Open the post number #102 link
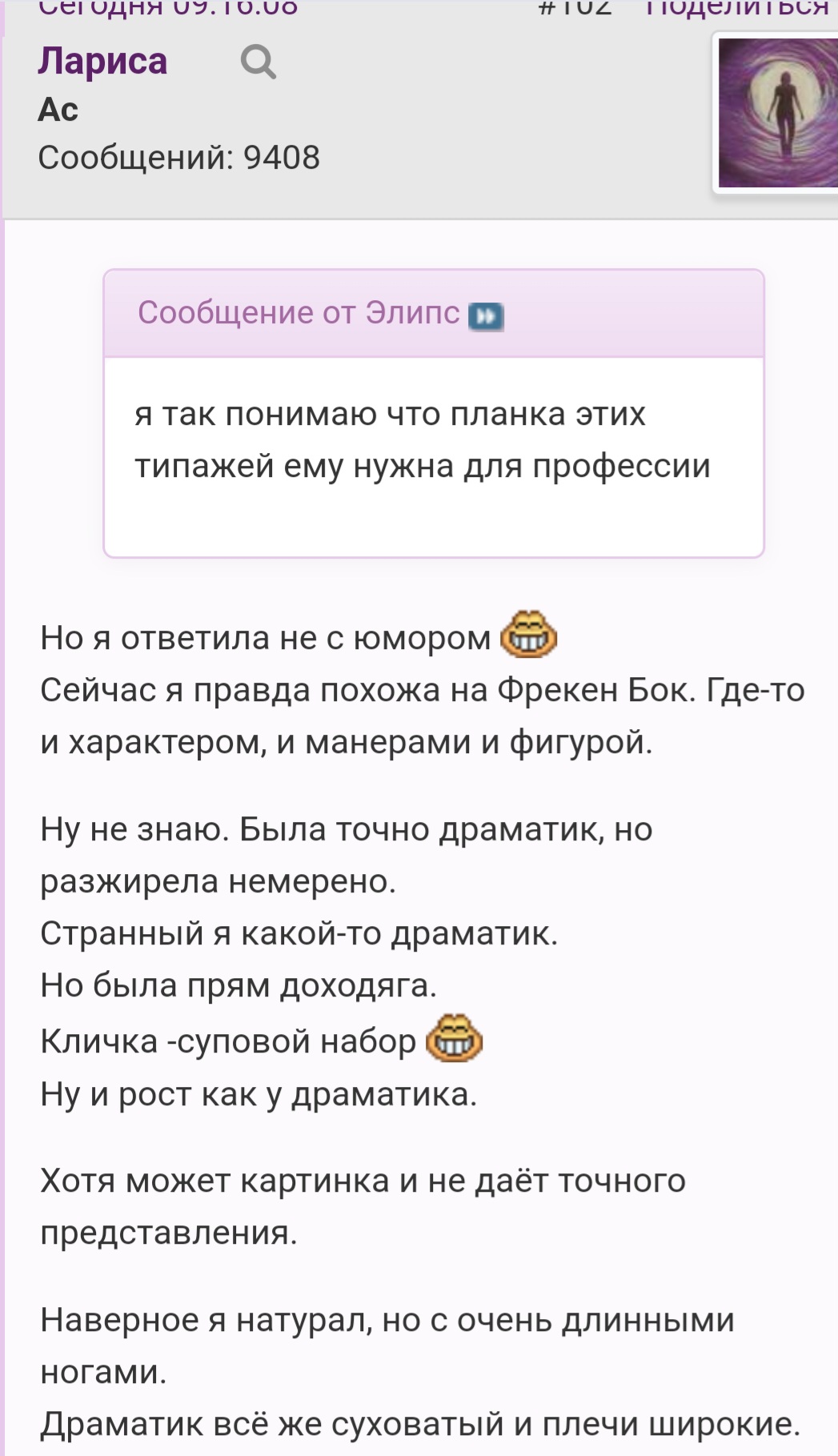838x1456 pixels. tap(575, 8)
